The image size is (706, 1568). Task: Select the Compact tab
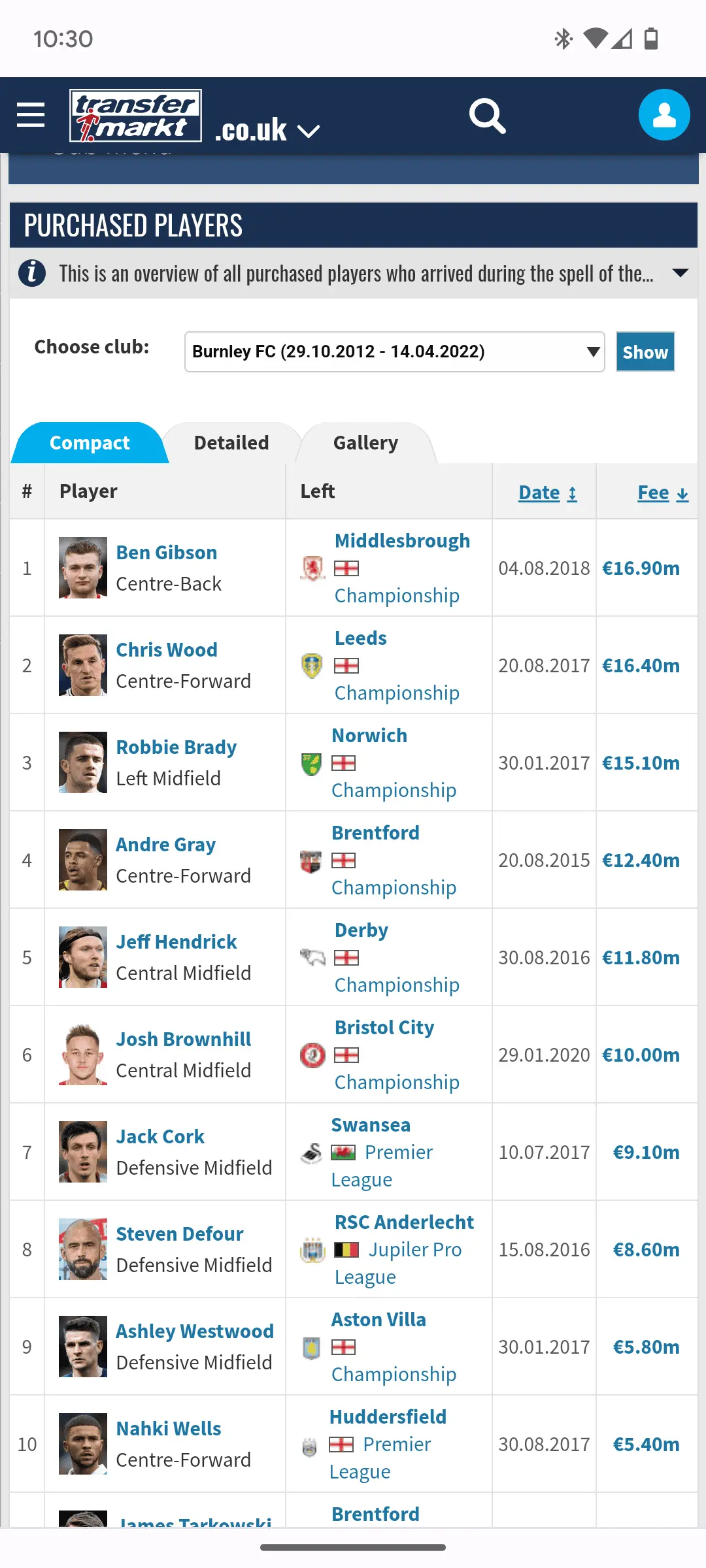pyautogui.click(x=90, y=443)
